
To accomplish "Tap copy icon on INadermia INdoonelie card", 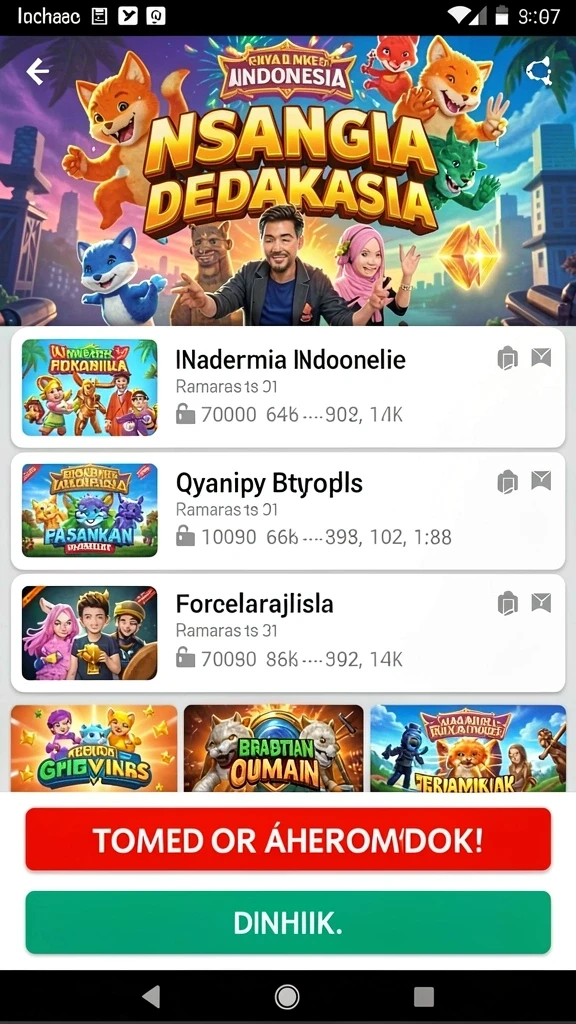I will coord(507,358).
